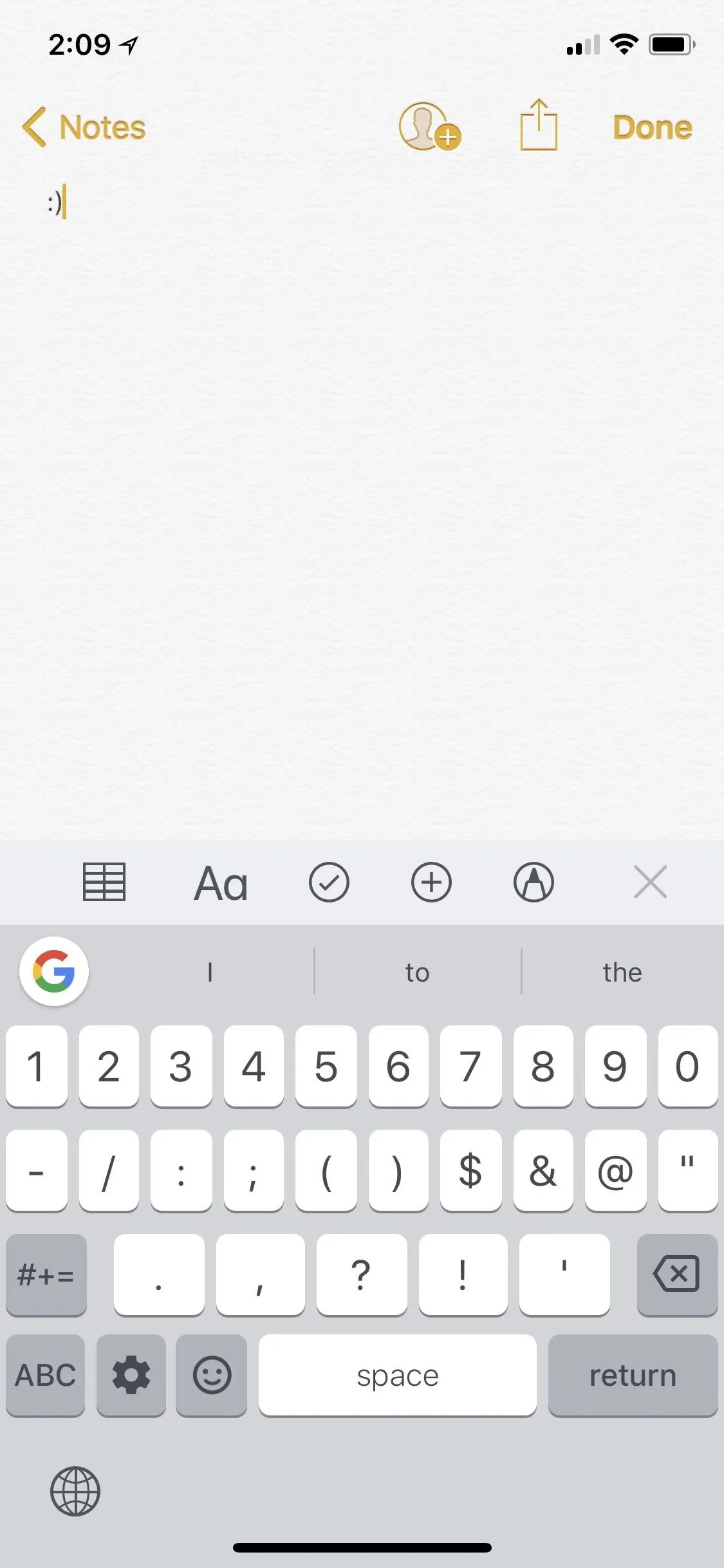The image size is (724, 1568).
Task: Open the Aa text formatting options
Action: coord(221,883)
